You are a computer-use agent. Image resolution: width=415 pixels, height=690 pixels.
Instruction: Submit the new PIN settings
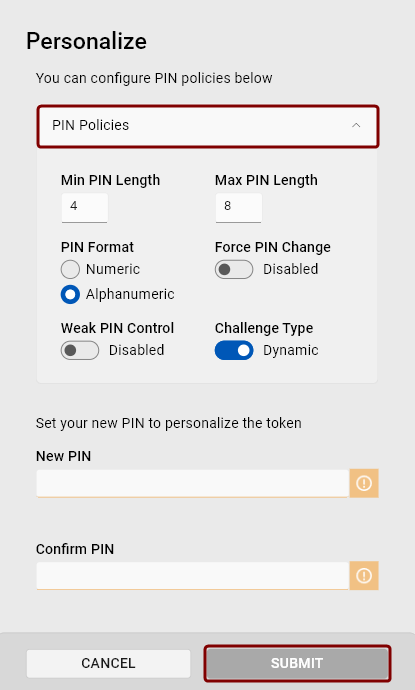pos(297,664)
